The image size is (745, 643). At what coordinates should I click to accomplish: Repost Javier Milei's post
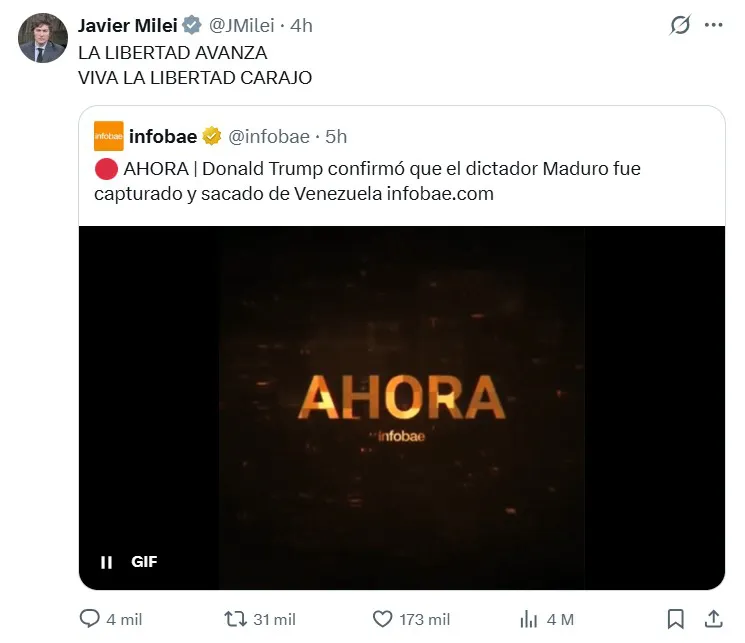click(236, 619)
